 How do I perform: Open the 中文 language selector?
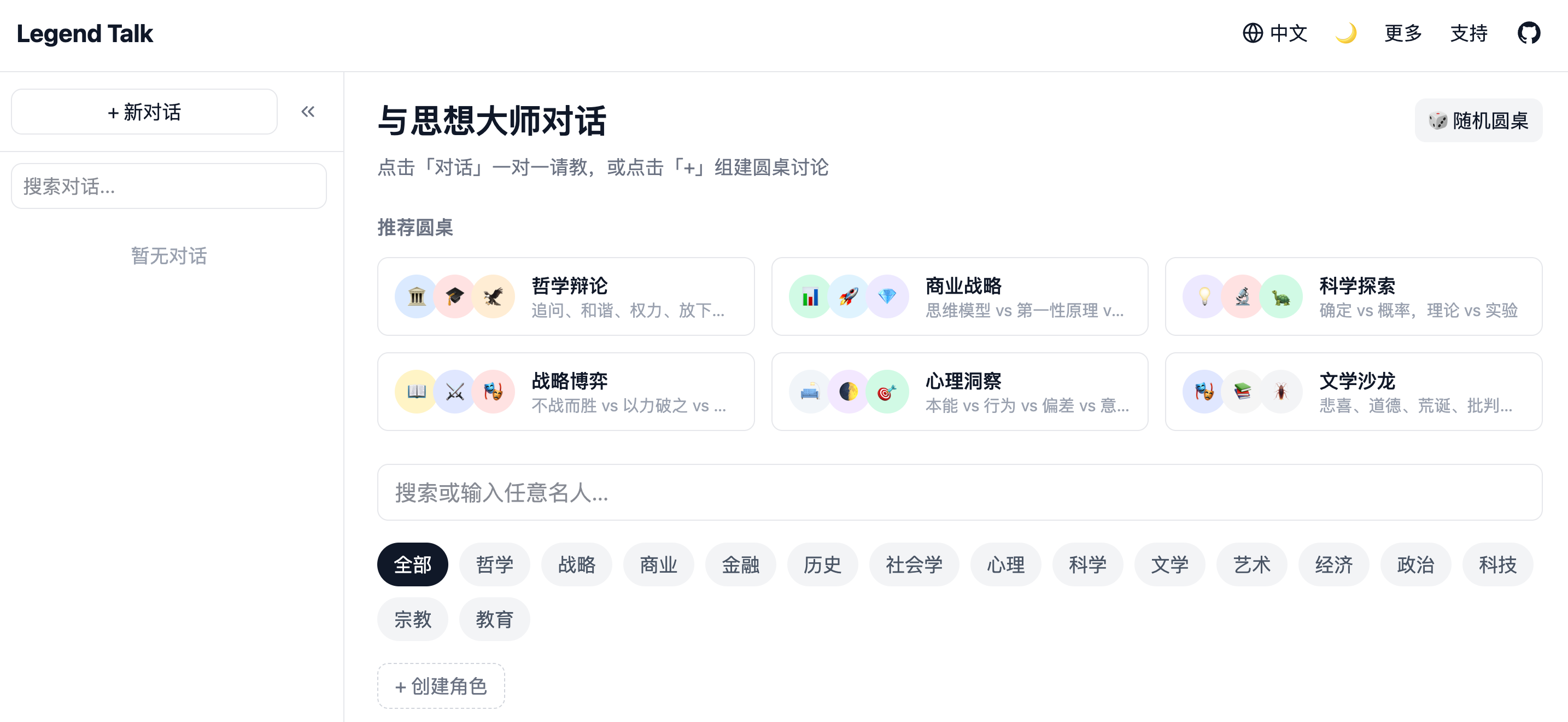[1274, 33]
